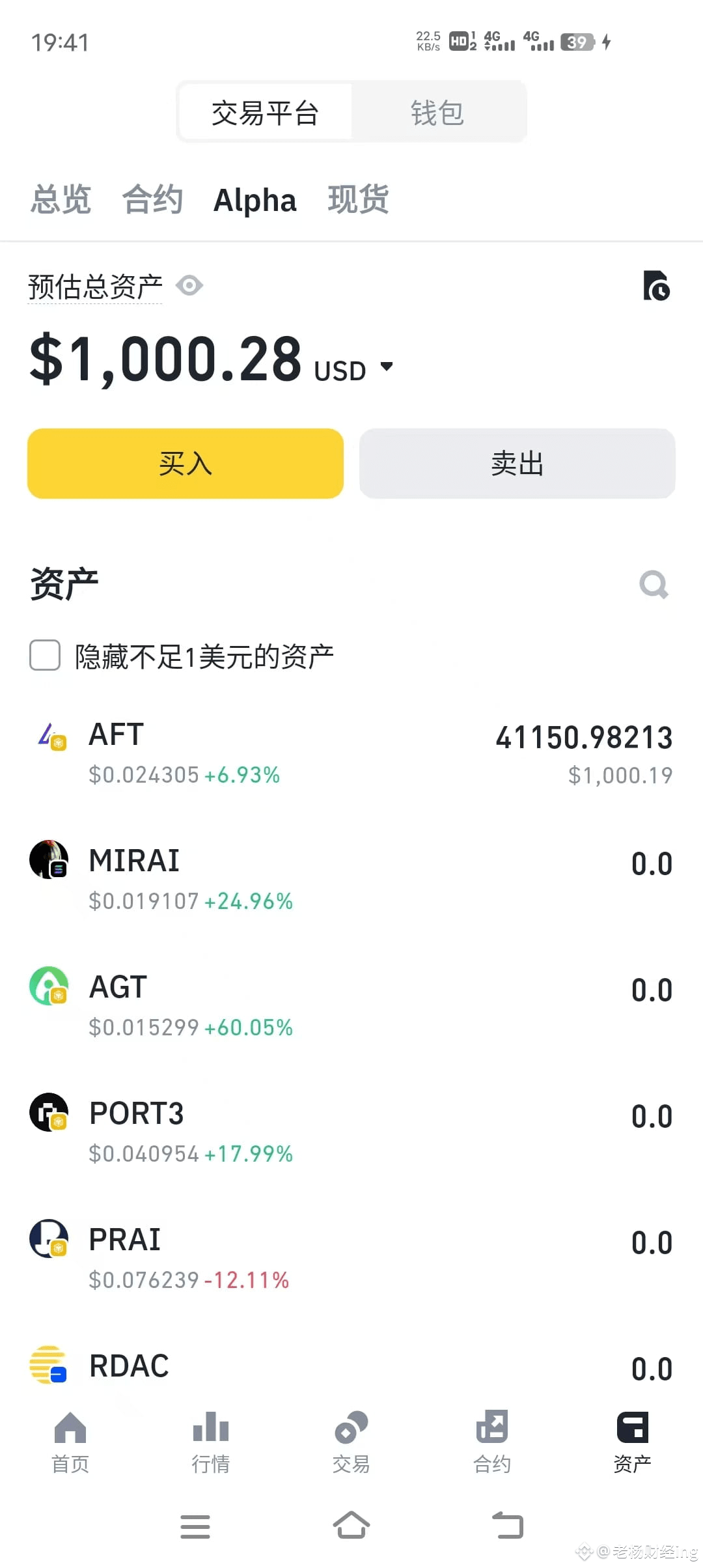703x1568 pixels.
Task: Select the PORT3 token icon
Action: (49, 1113)
